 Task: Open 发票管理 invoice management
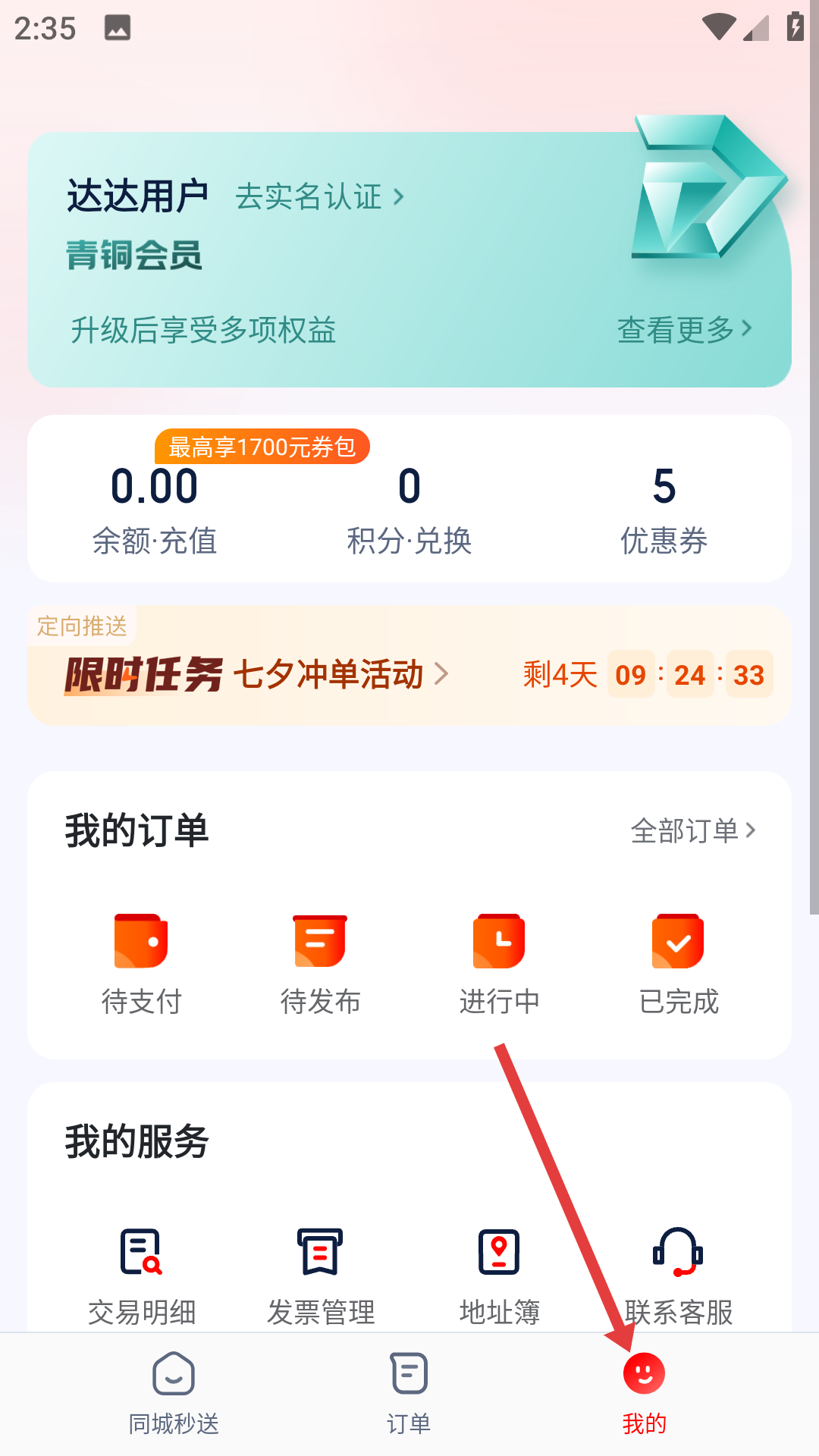(x=320, y=1274)
